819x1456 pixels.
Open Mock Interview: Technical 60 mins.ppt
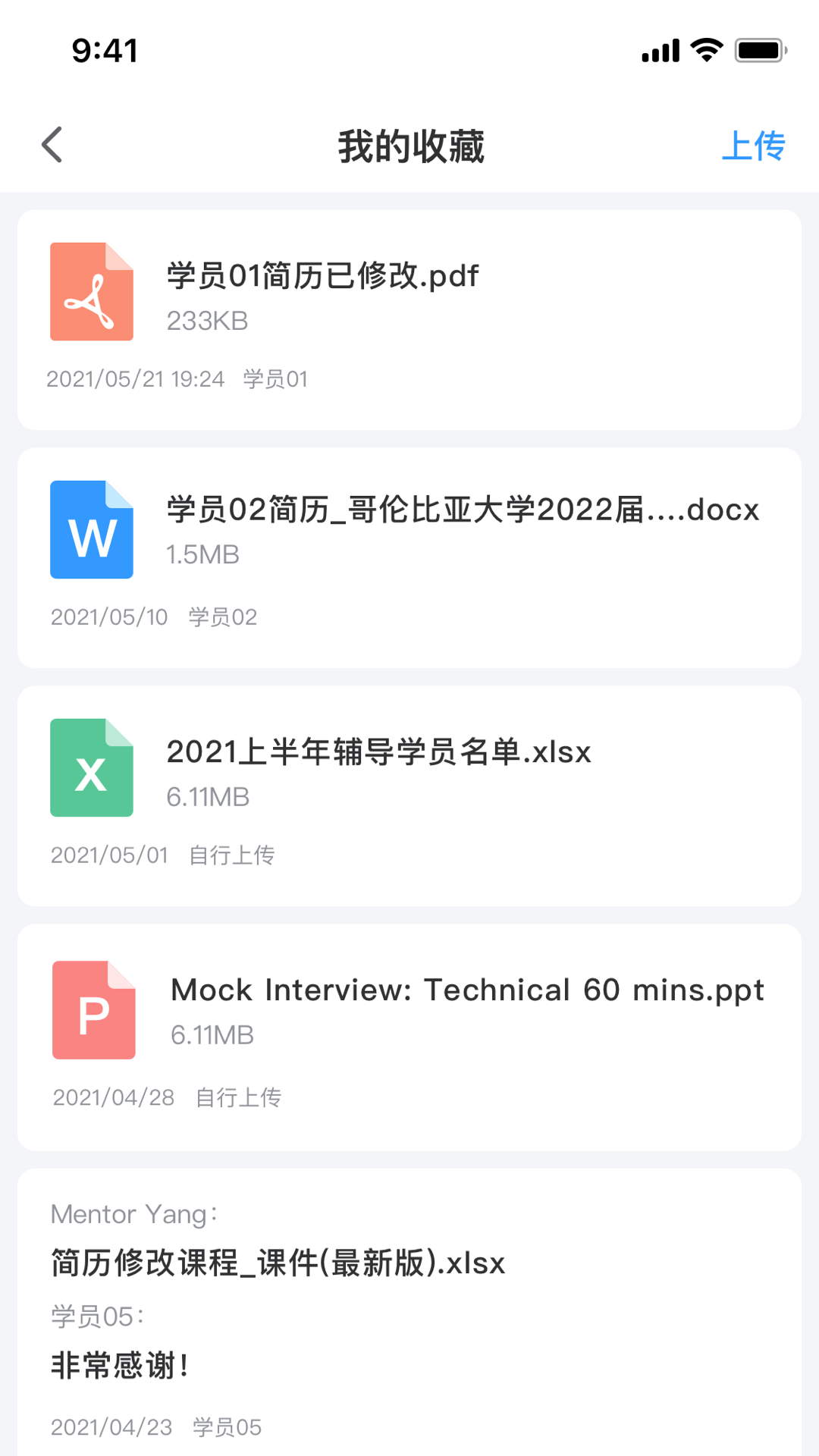[x=466, y=990]
